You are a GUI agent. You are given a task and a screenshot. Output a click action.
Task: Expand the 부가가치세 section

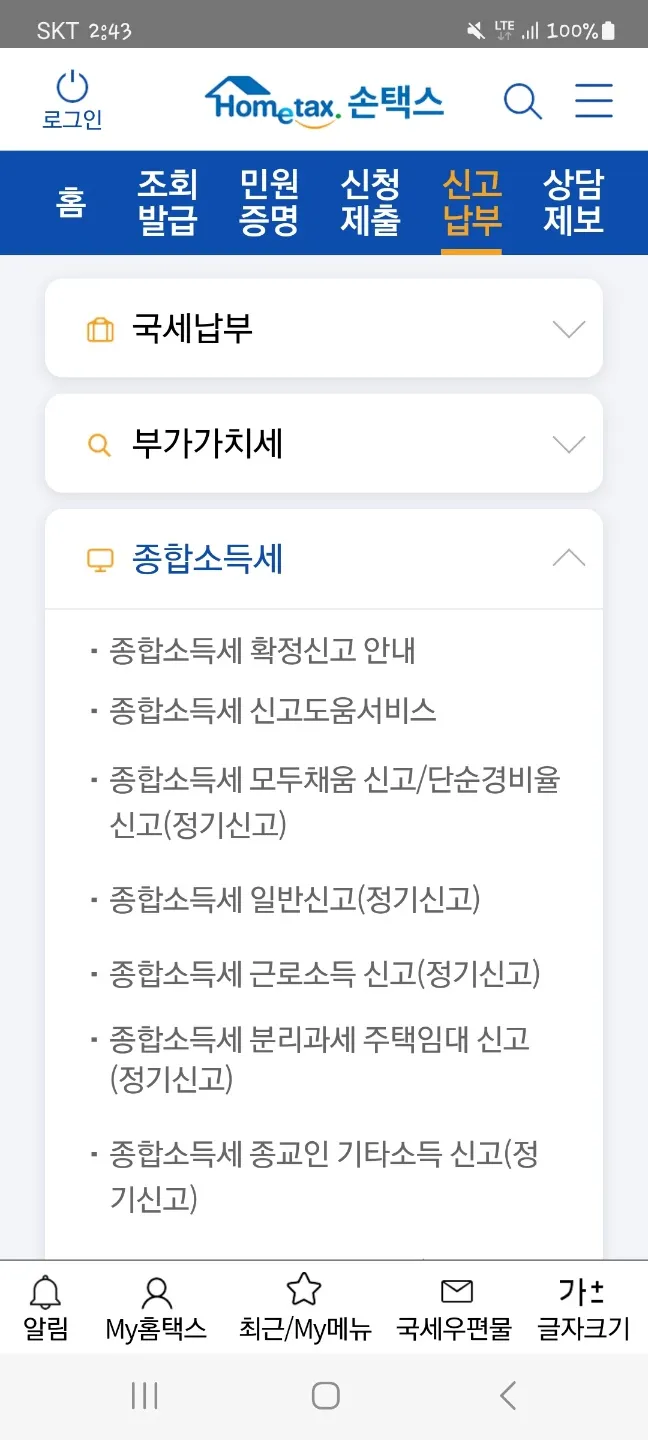point(324,444)
